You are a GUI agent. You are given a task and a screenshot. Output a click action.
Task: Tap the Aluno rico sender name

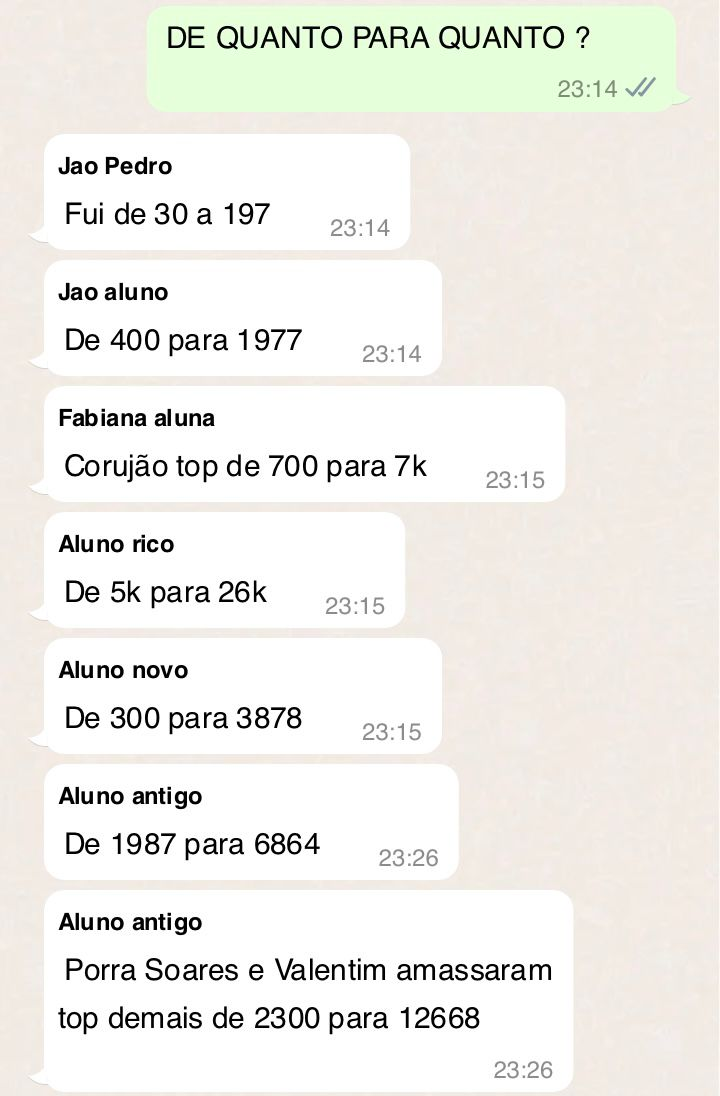(116, 544)
